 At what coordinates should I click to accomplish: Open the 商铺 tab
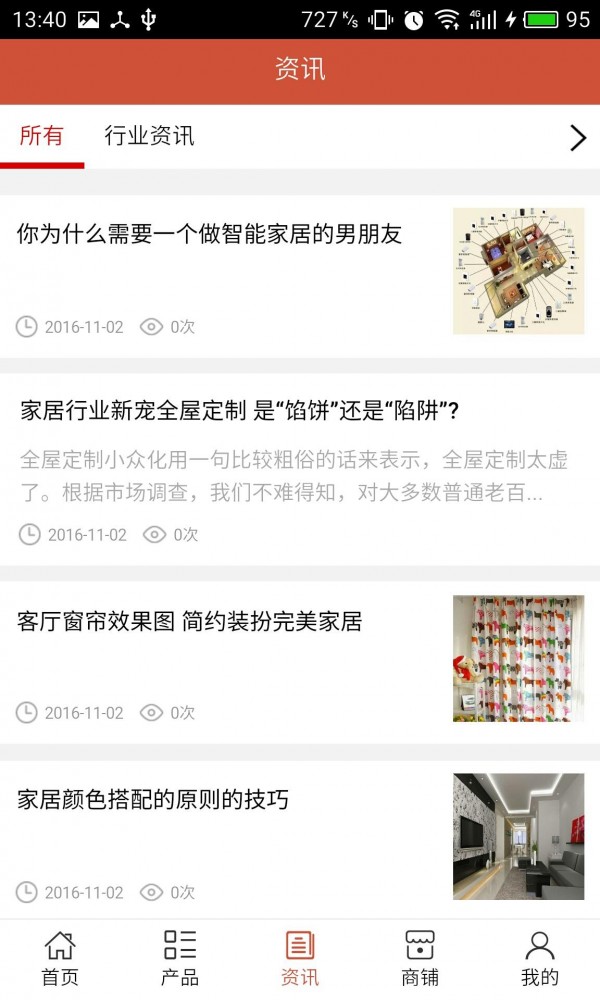click(420, 958)
